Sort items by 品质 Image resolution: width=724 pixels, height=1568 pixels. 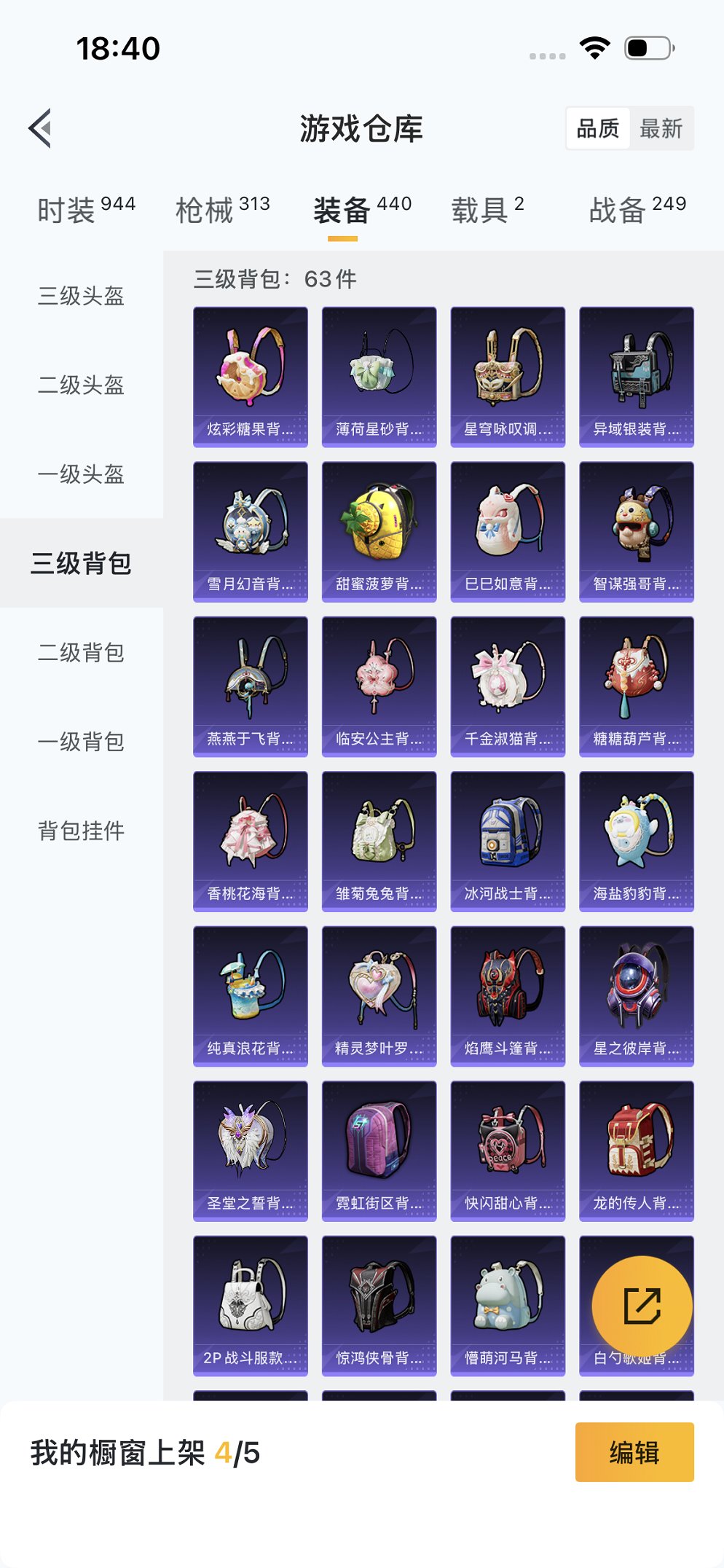coord(597,129)
